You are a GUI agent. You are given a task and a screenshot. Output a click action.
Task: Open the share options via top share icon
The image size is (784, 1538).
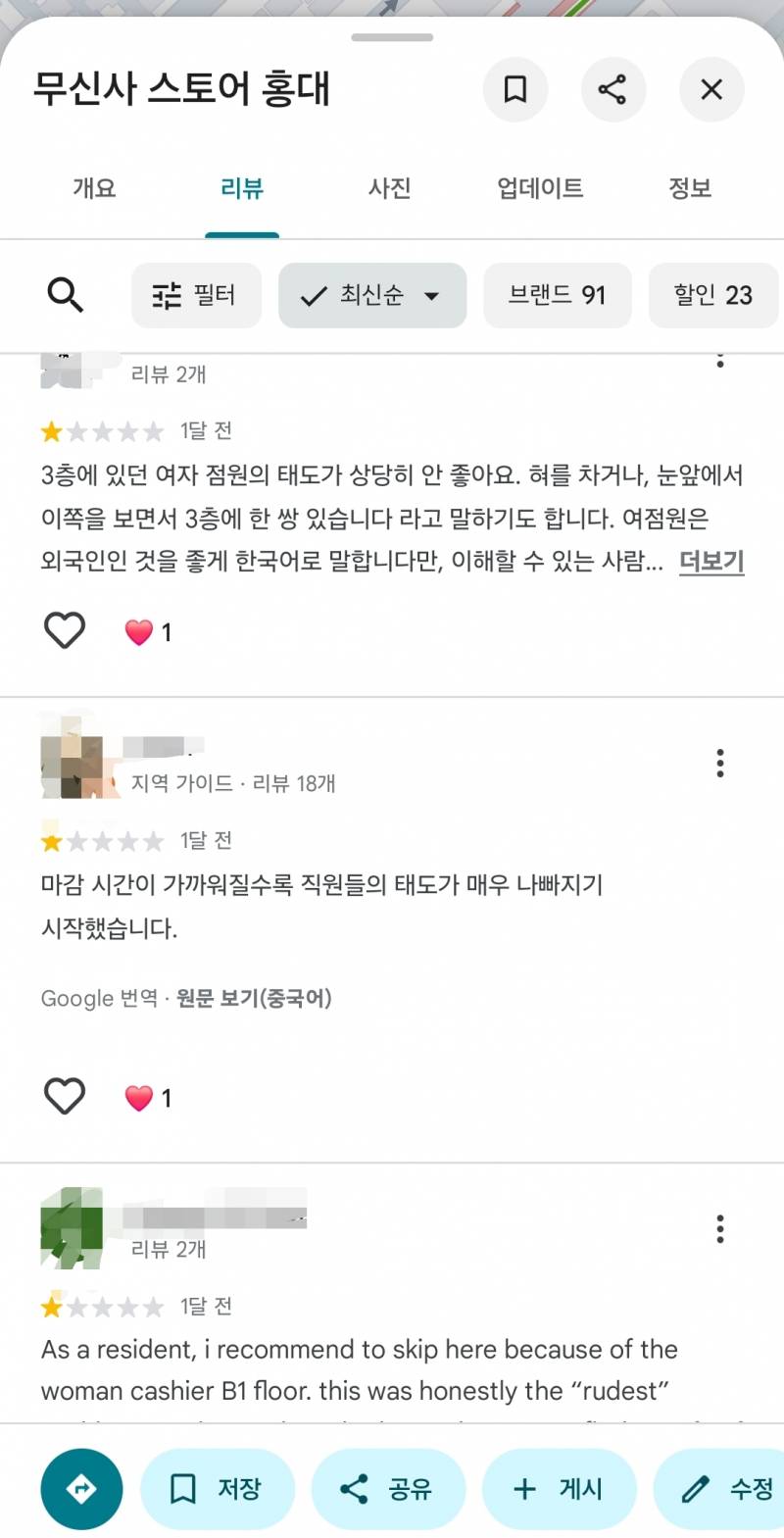[x=613, y=90]
